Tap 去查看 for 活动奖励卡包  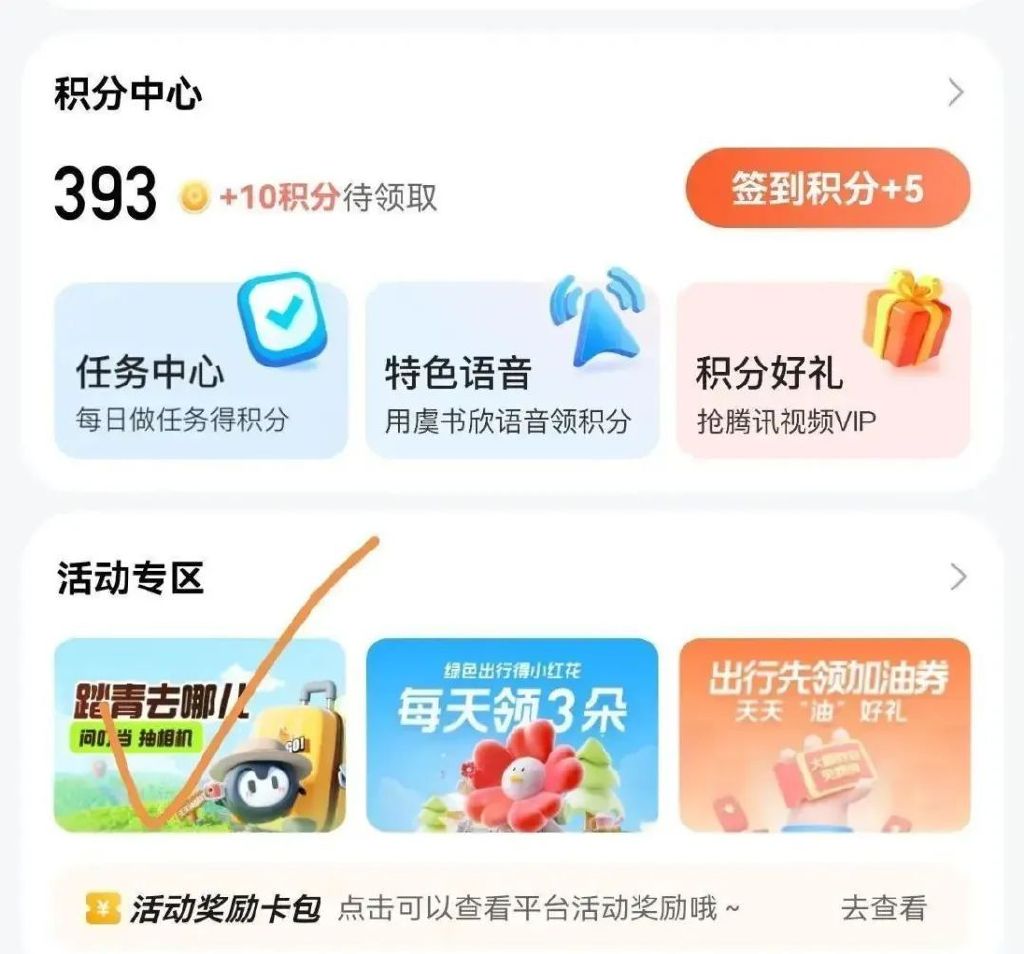pos(883,908)
